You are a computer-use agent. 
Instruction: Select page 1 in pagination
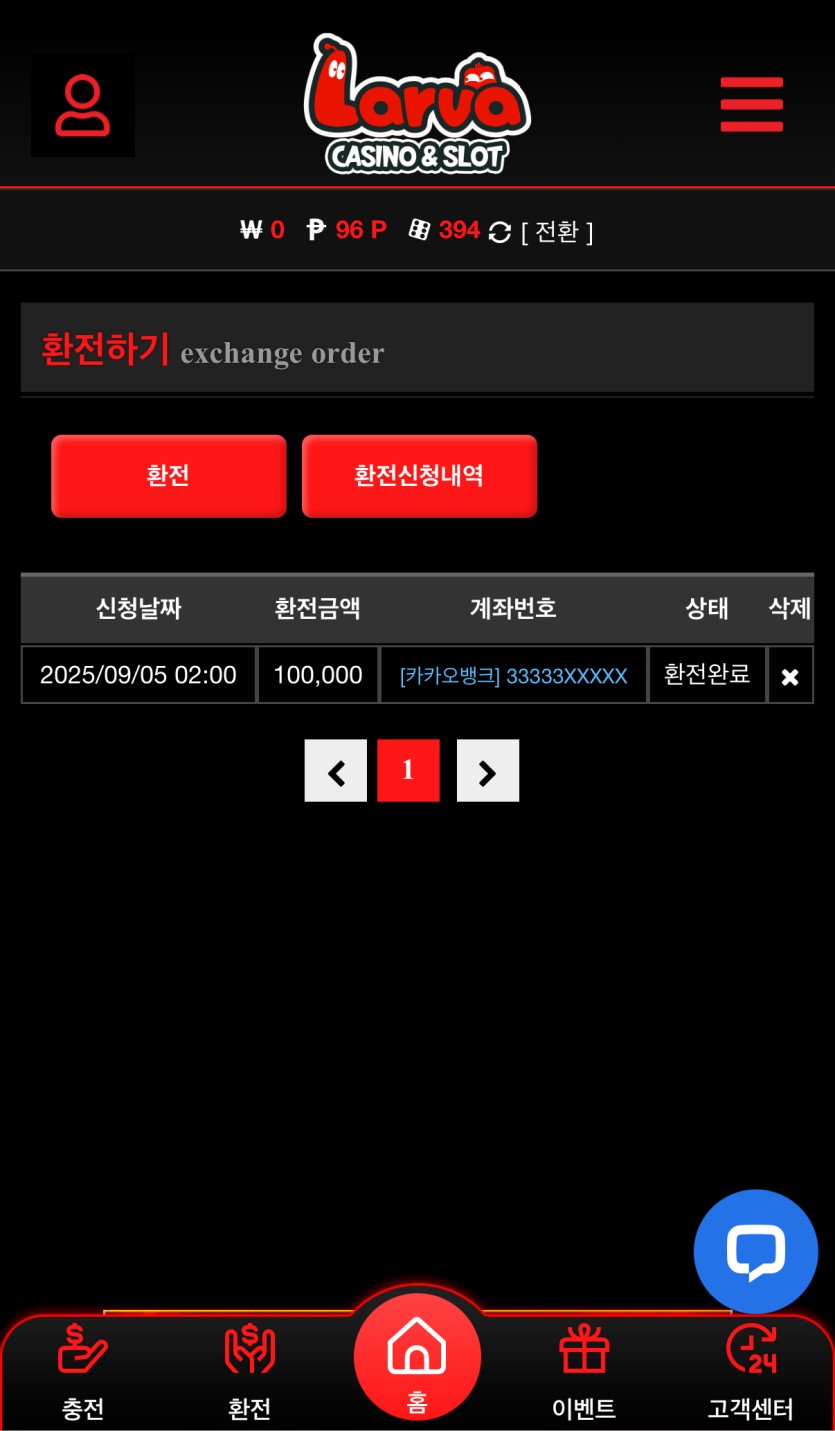coord(408,771)
